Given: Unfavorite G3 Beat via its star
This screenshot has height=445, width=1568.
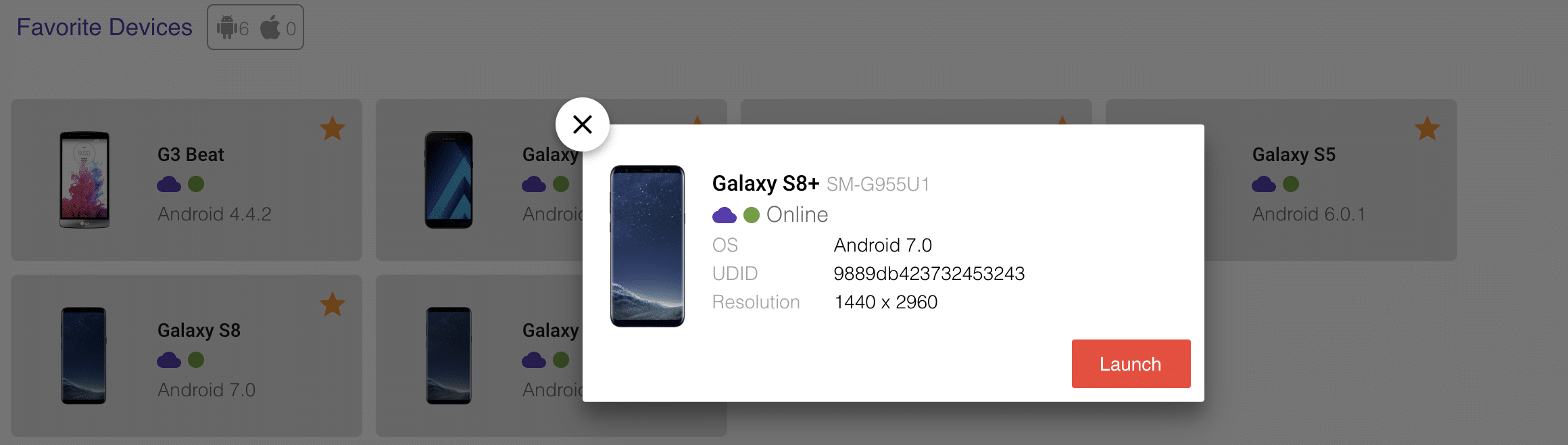Looking at the screenshot, I should 332,128.
